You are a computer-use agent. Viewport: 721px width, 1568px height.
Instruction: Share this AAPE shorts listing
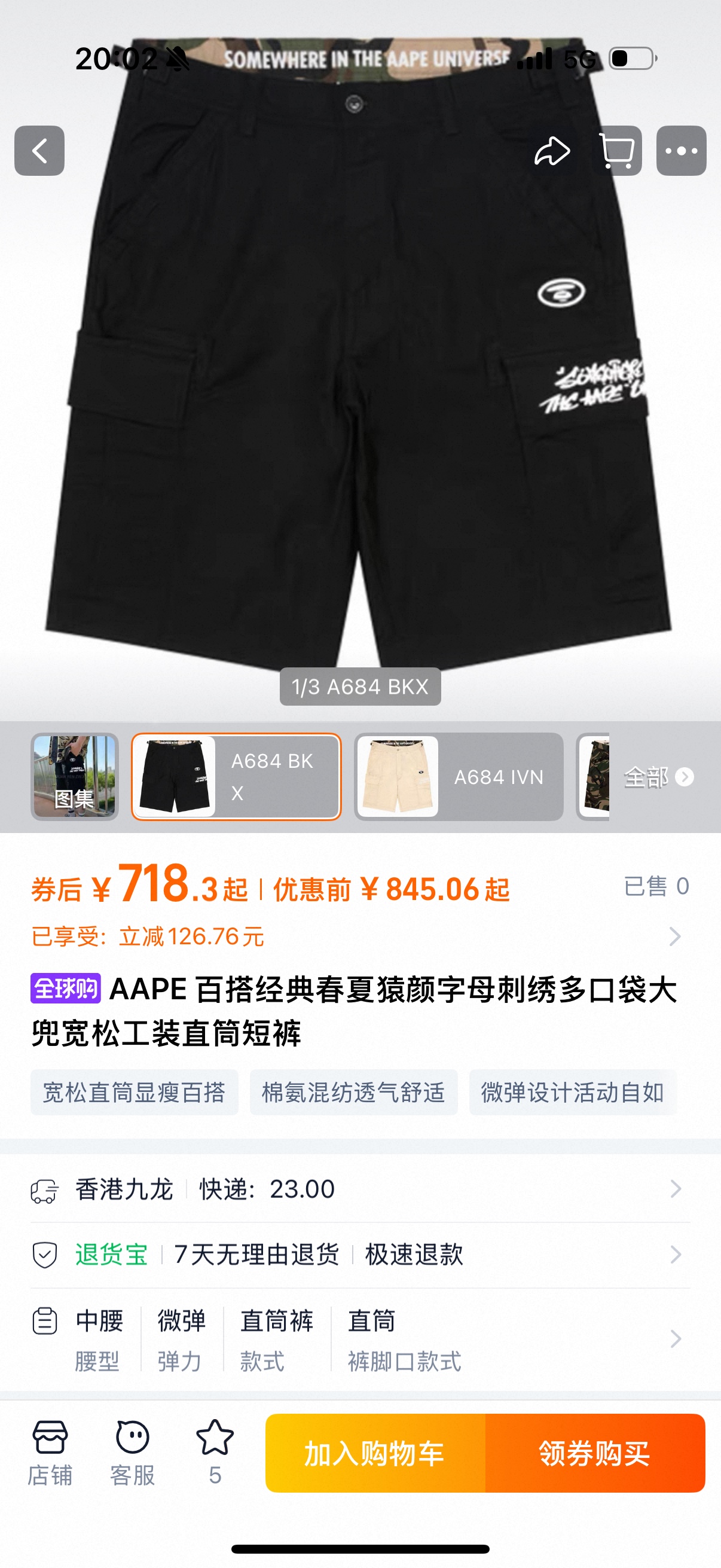(x=552, y=151)
